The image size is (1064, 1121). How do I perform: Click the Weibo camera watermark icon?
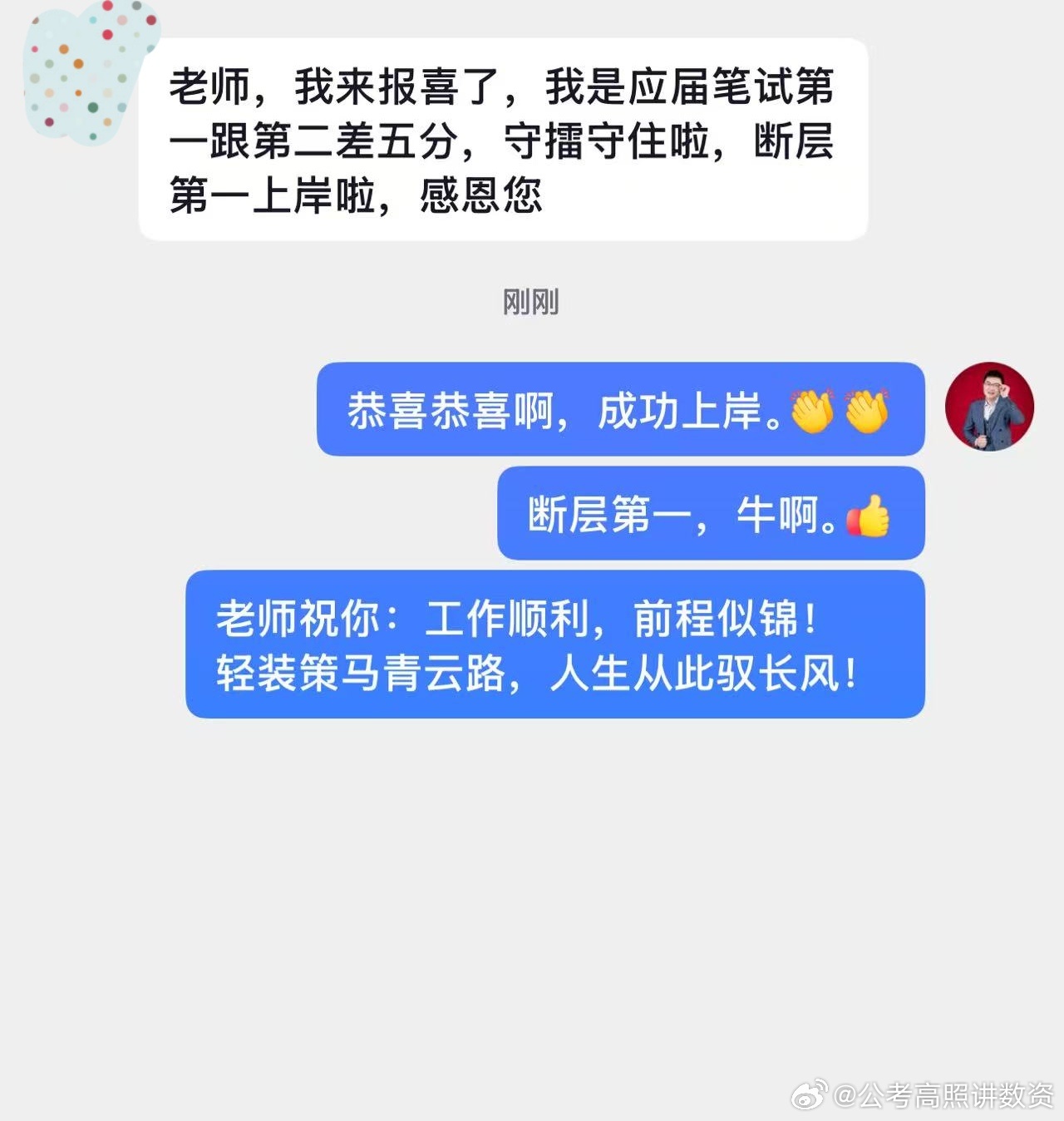[808, 1096]
